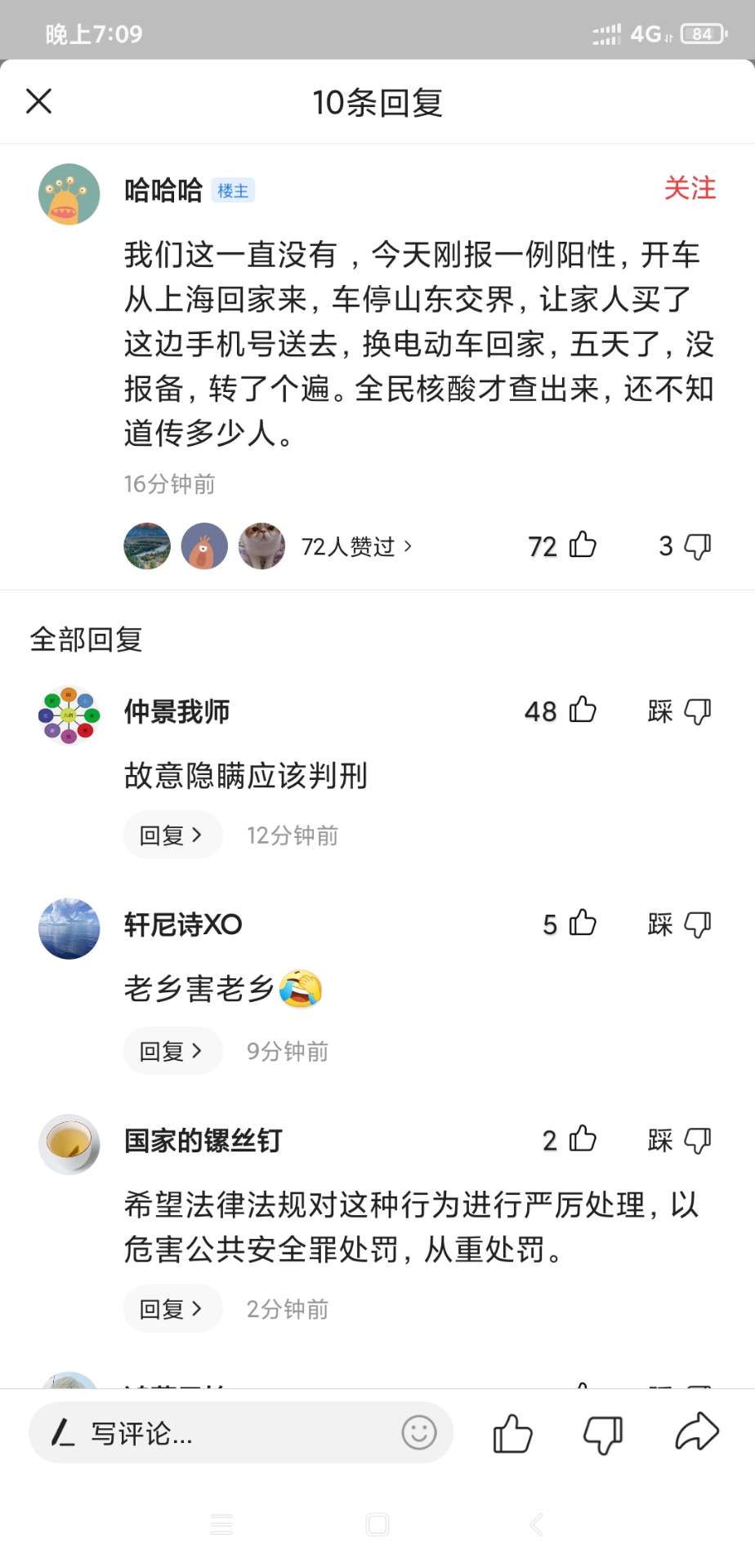Screen dimensions: 755x1568
Task: Close the 10条回复 replies panel
Action: click(x=38, y=101)
